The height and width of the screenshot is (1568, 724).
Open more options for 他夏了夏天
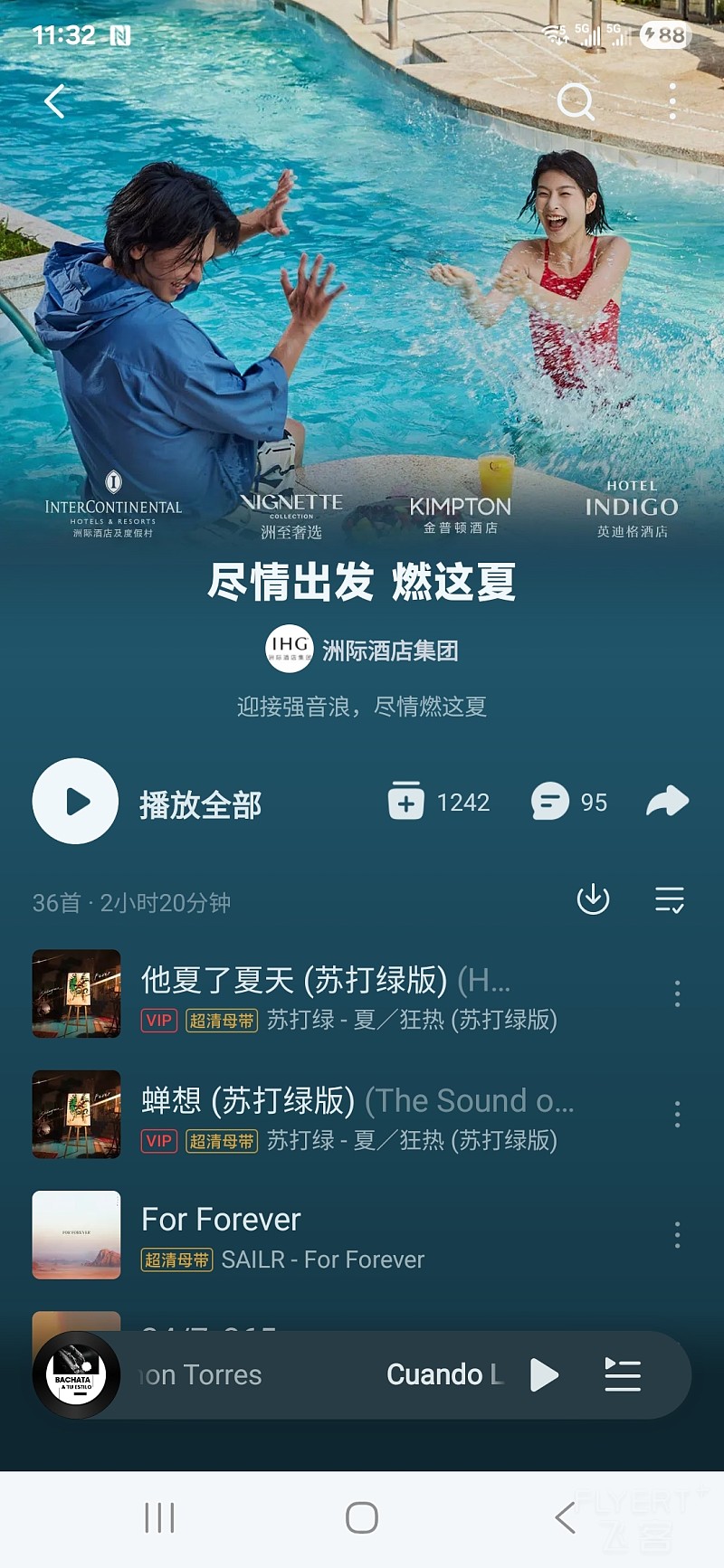[677, 993]
